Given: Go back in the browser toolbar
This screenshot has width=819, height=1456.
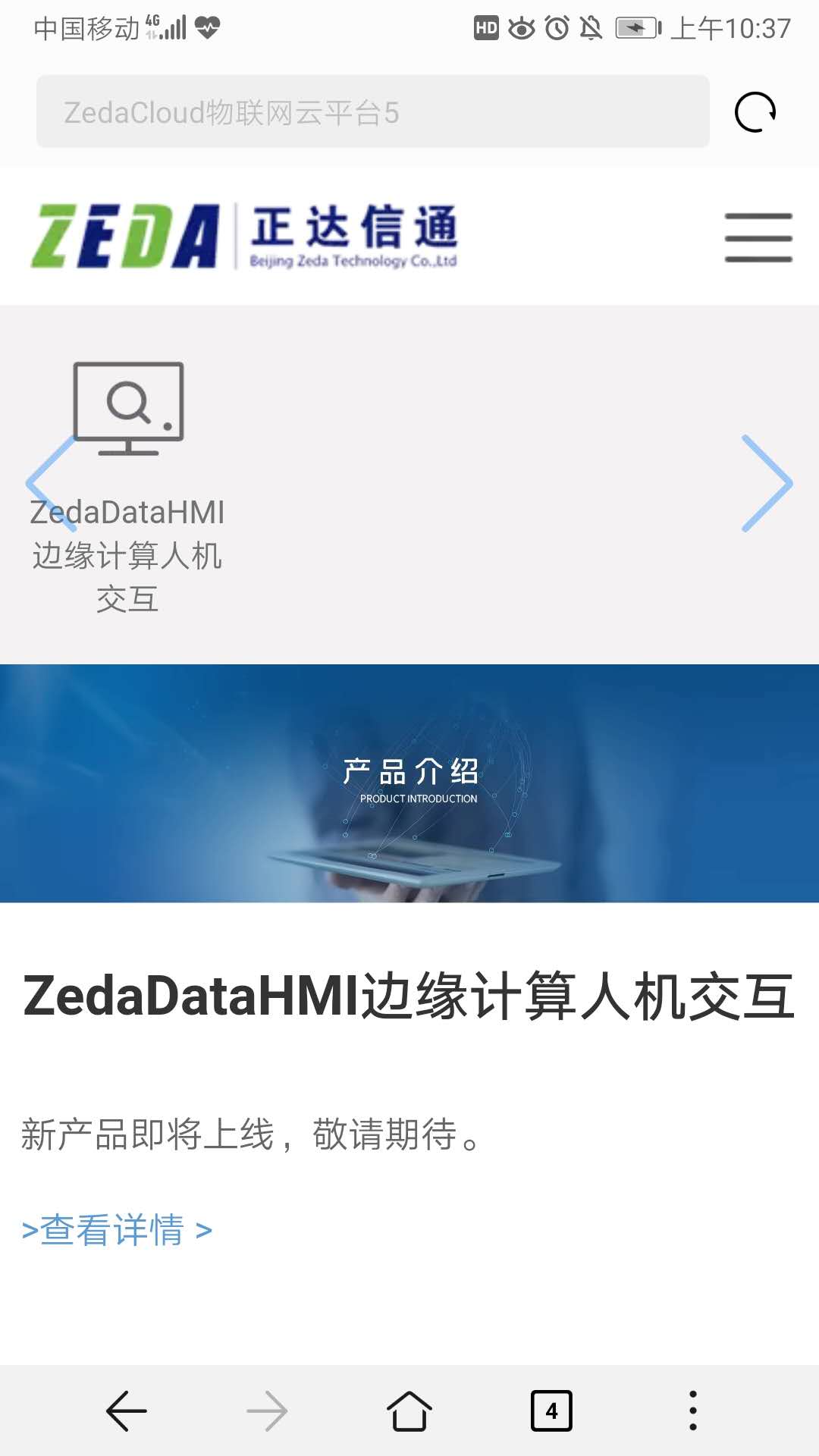Looking at the screenshot, I should [126, 1410].
